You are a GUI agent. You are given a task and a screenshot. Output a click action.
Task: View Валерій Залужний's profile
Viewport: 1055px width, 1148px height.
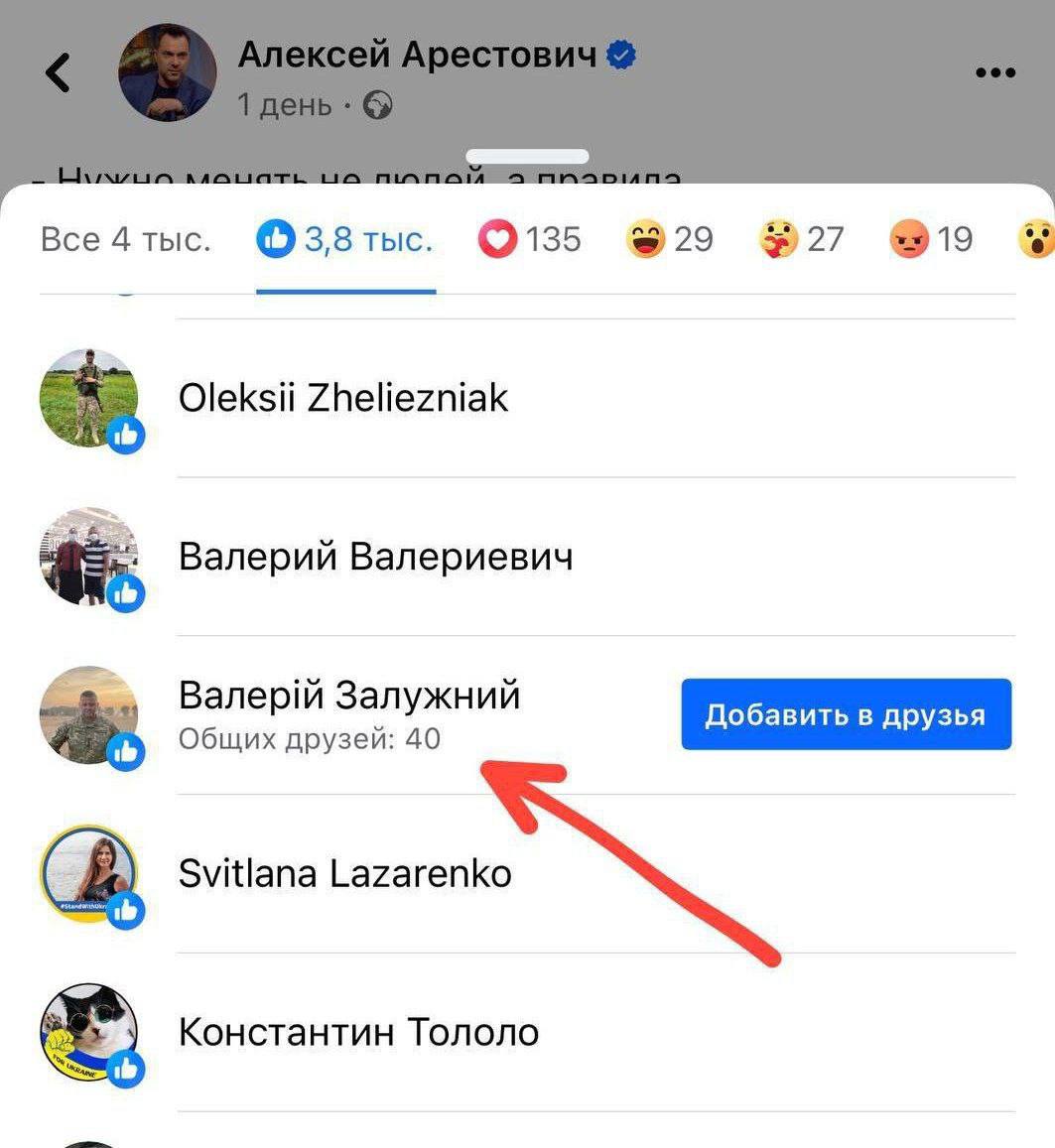[349, 697]
